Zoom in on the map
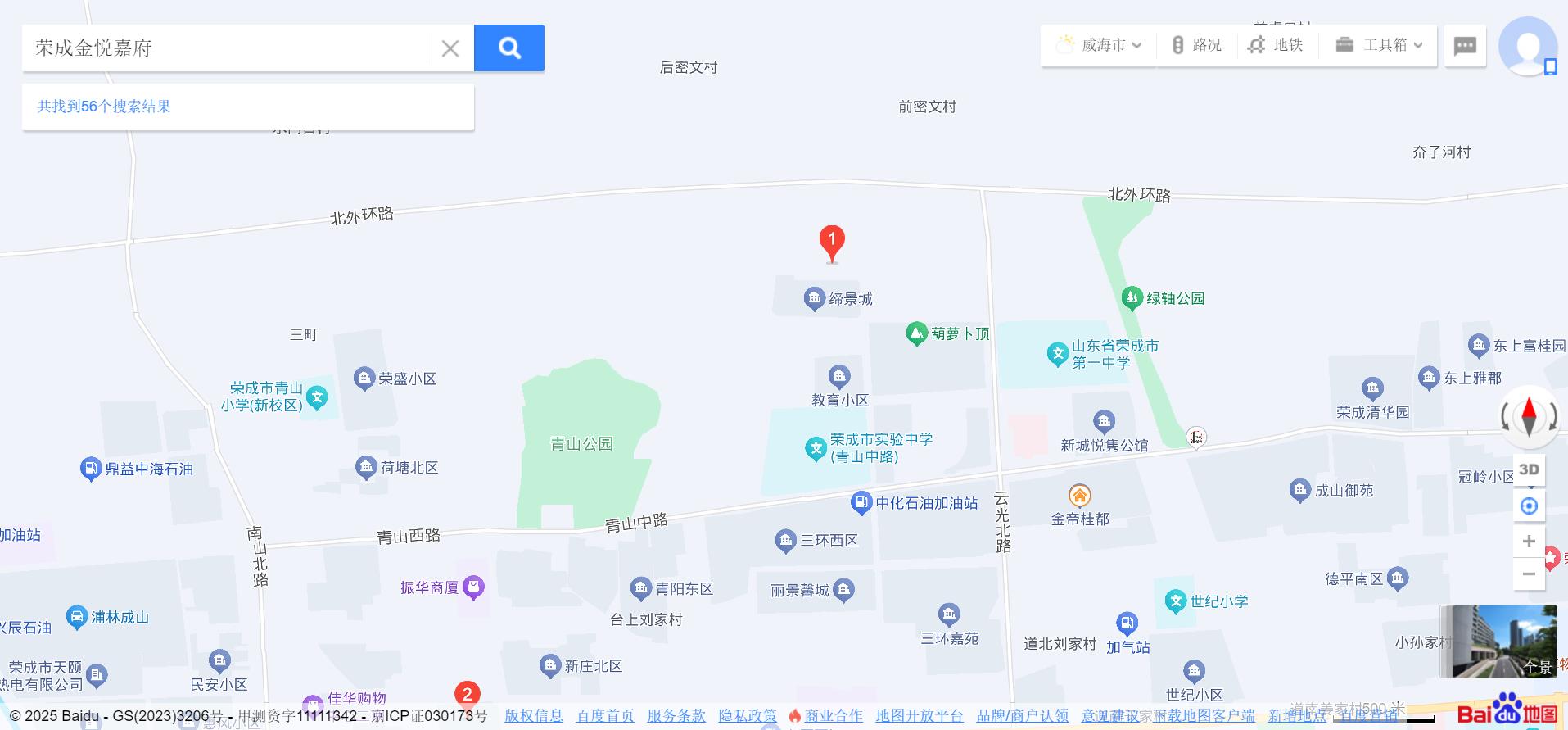Screen dimensions: 1568x730 click(x=1529, y=541)
